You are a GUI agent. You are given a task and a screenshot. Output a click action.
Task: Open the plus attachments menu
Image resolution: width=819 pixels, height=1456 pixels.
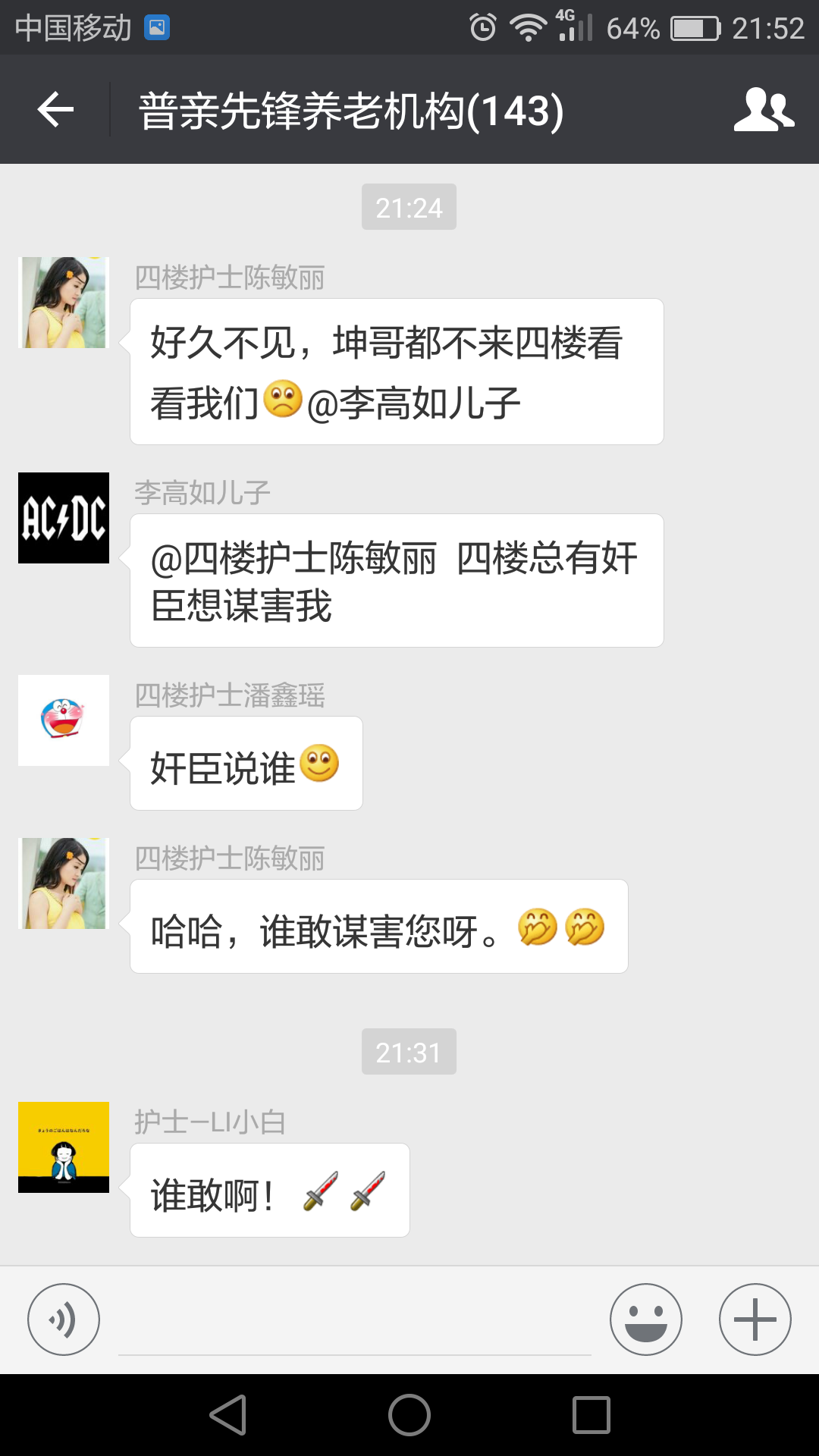click(755, 1319)
